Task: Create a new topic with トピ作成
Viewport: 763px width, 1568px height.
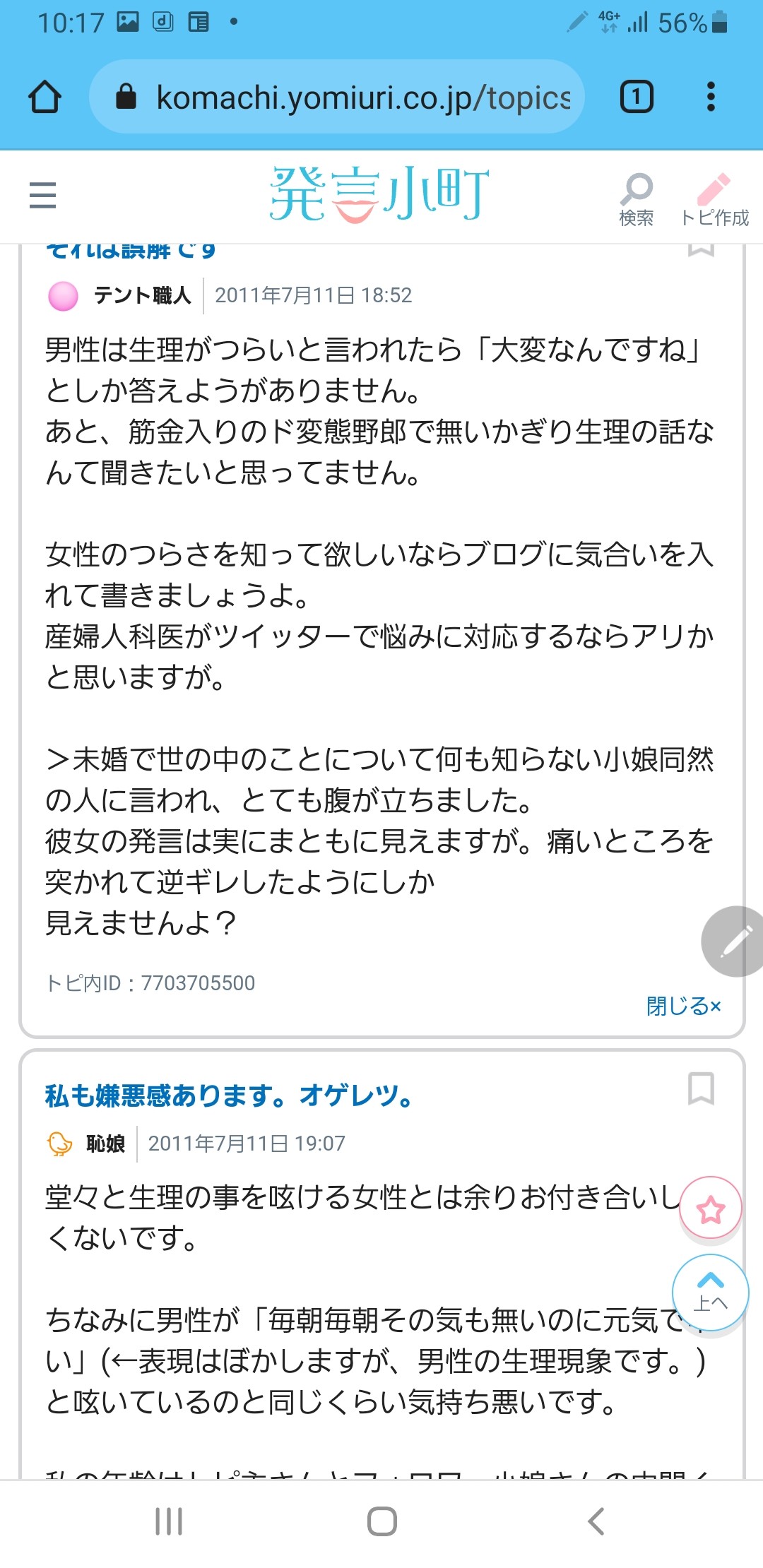Action: [x=714, y=198]
